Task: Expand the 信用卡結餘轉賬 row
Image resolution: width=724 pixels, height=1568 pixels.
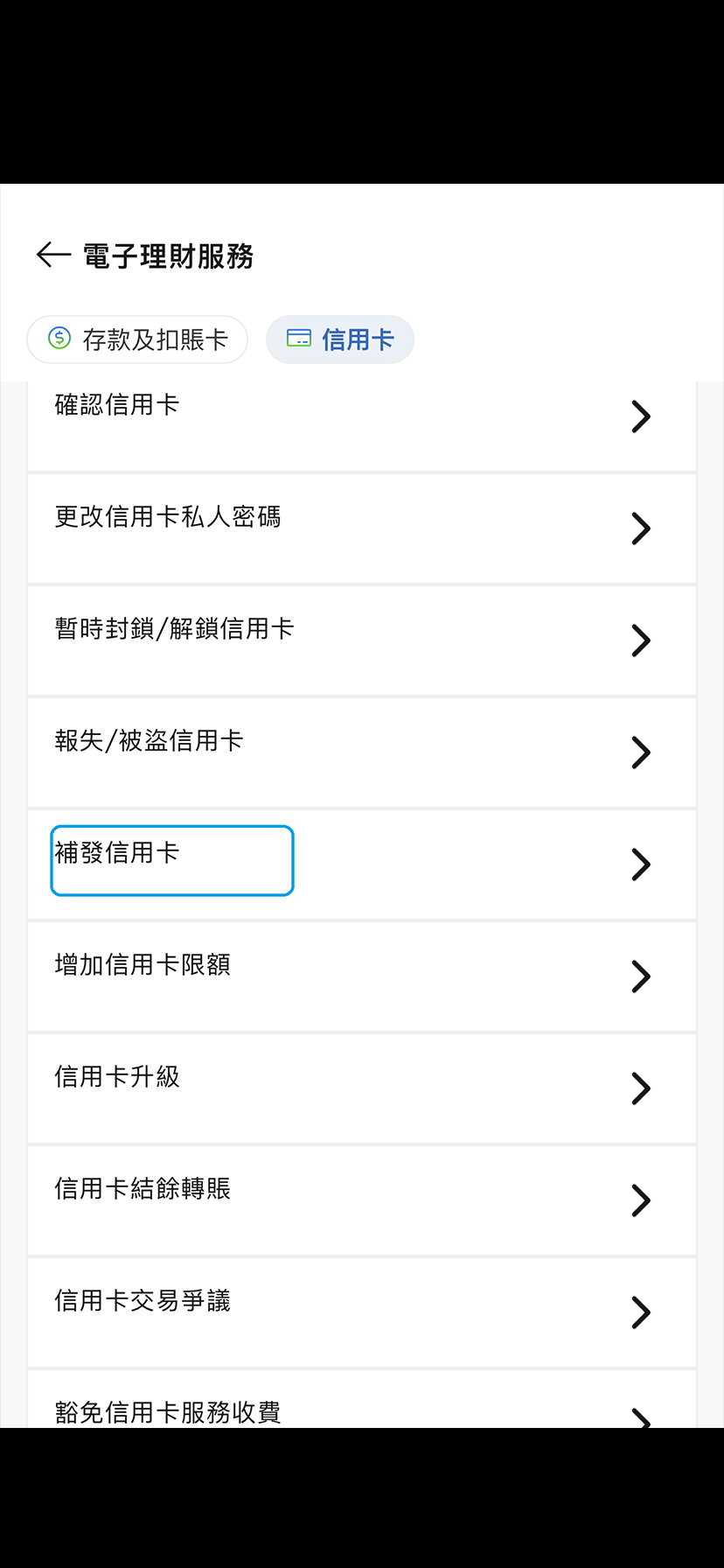Action: [x=362, y=1200]
